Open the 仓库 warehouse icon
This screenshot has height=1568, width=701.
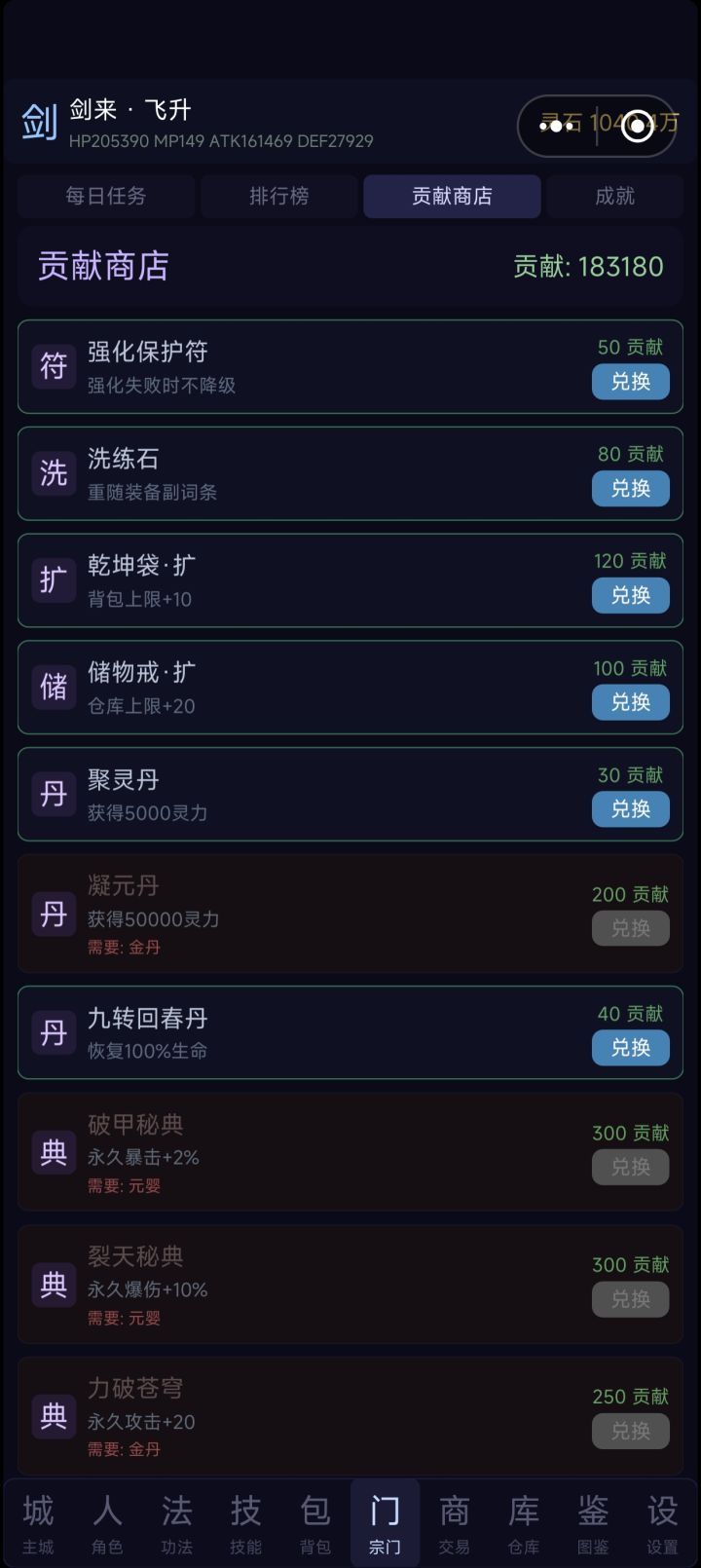[x=524, y=1519]
